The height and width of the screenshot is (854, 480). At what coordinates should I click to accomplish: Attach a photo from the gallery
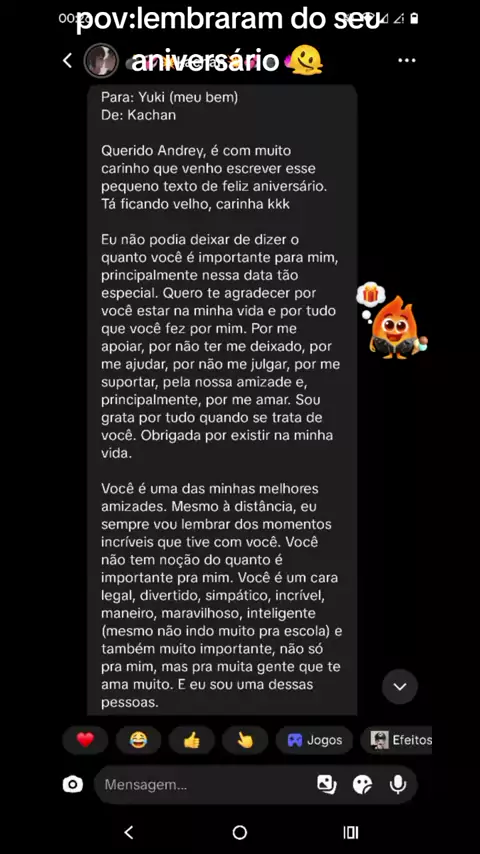327,785
